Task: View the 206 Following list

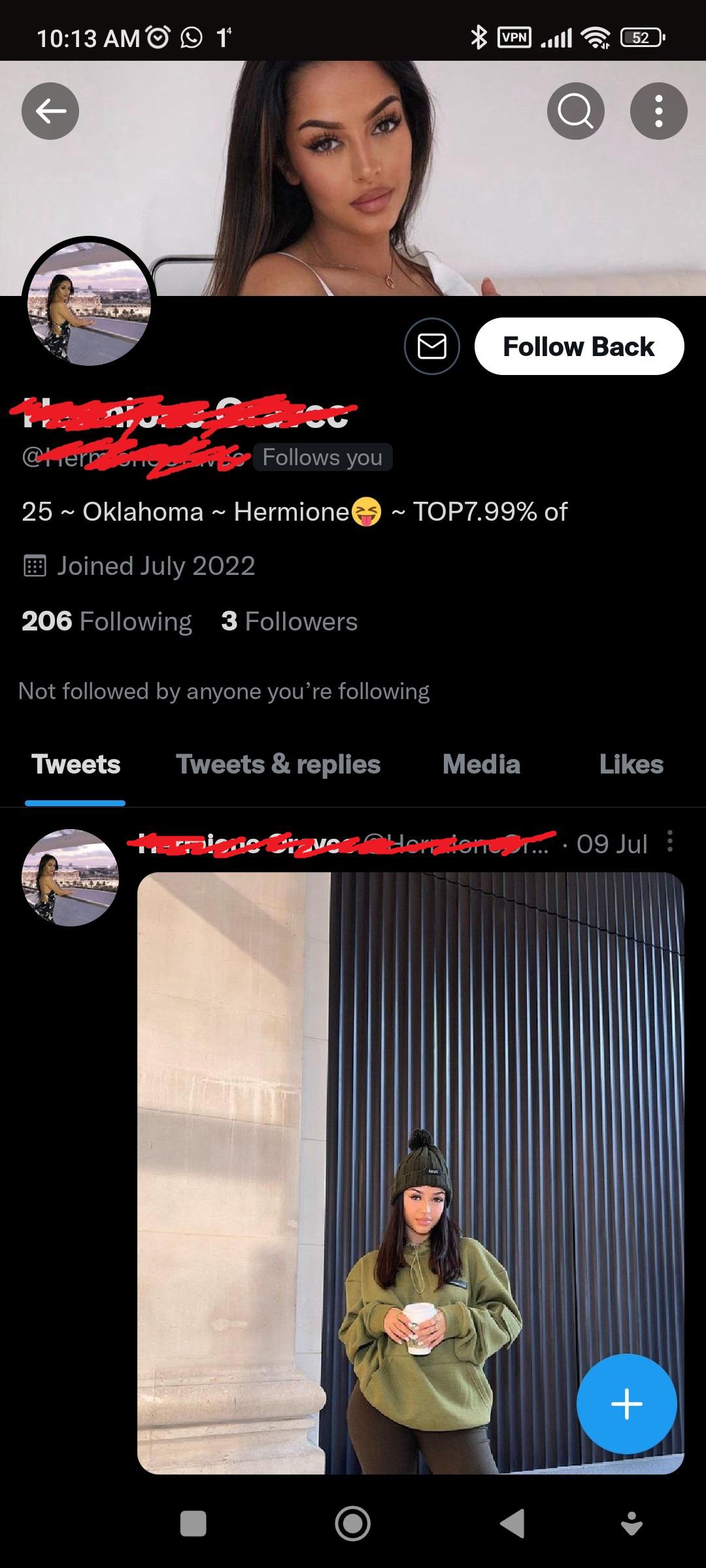Action: point(107,621)
